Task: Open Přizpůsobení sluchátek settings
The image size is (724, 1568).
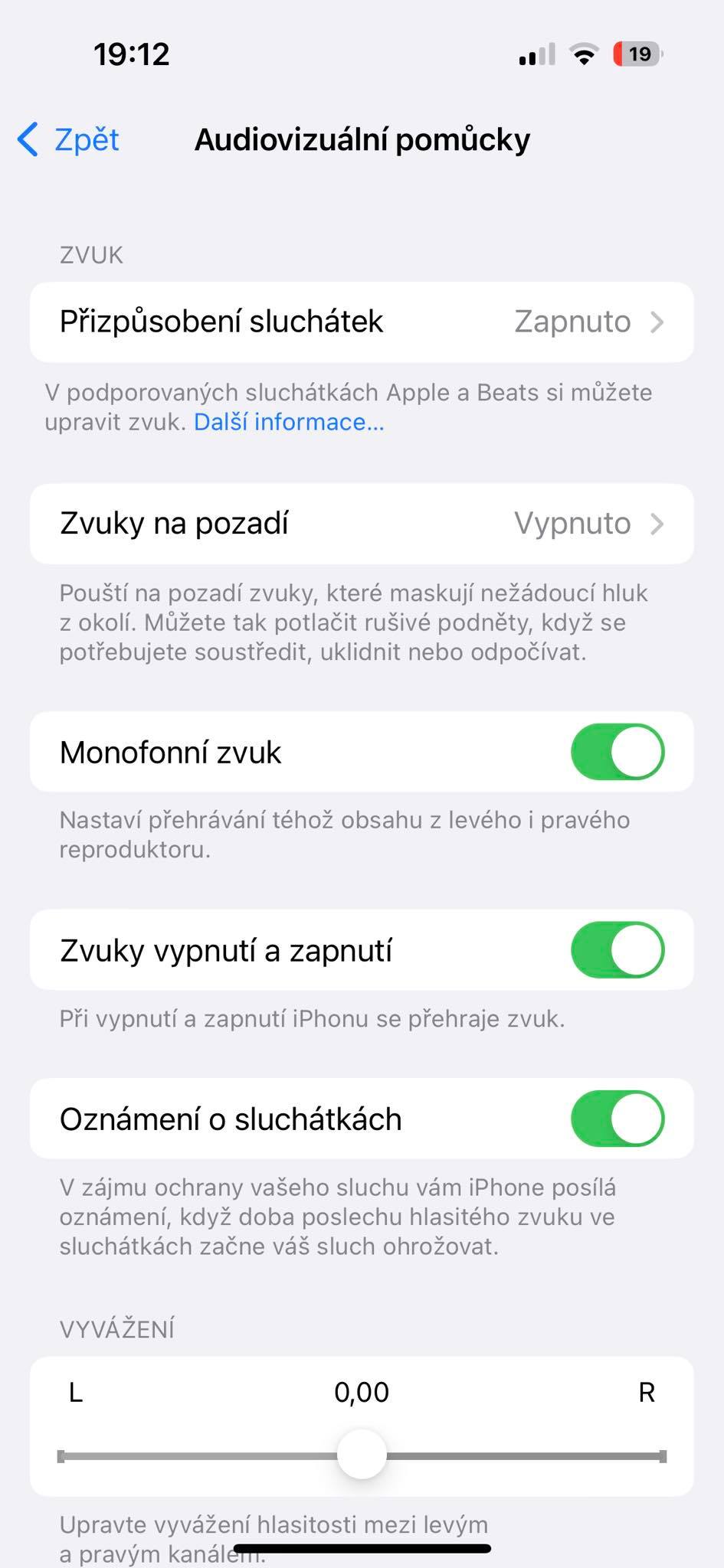Action: (362, 322)
